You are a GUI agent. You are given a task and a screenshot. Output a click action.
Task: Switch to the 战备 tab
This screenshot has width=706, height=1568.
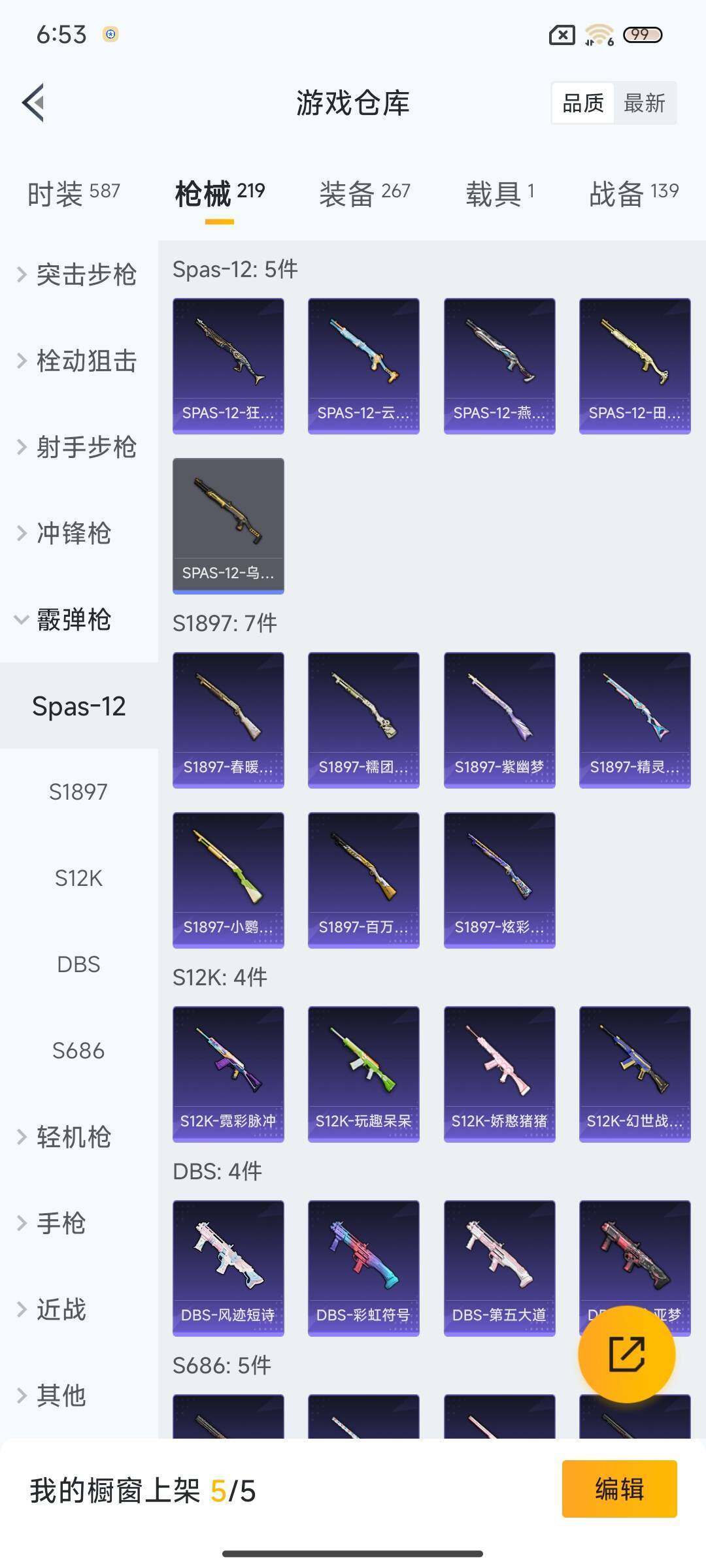point(633,193)
